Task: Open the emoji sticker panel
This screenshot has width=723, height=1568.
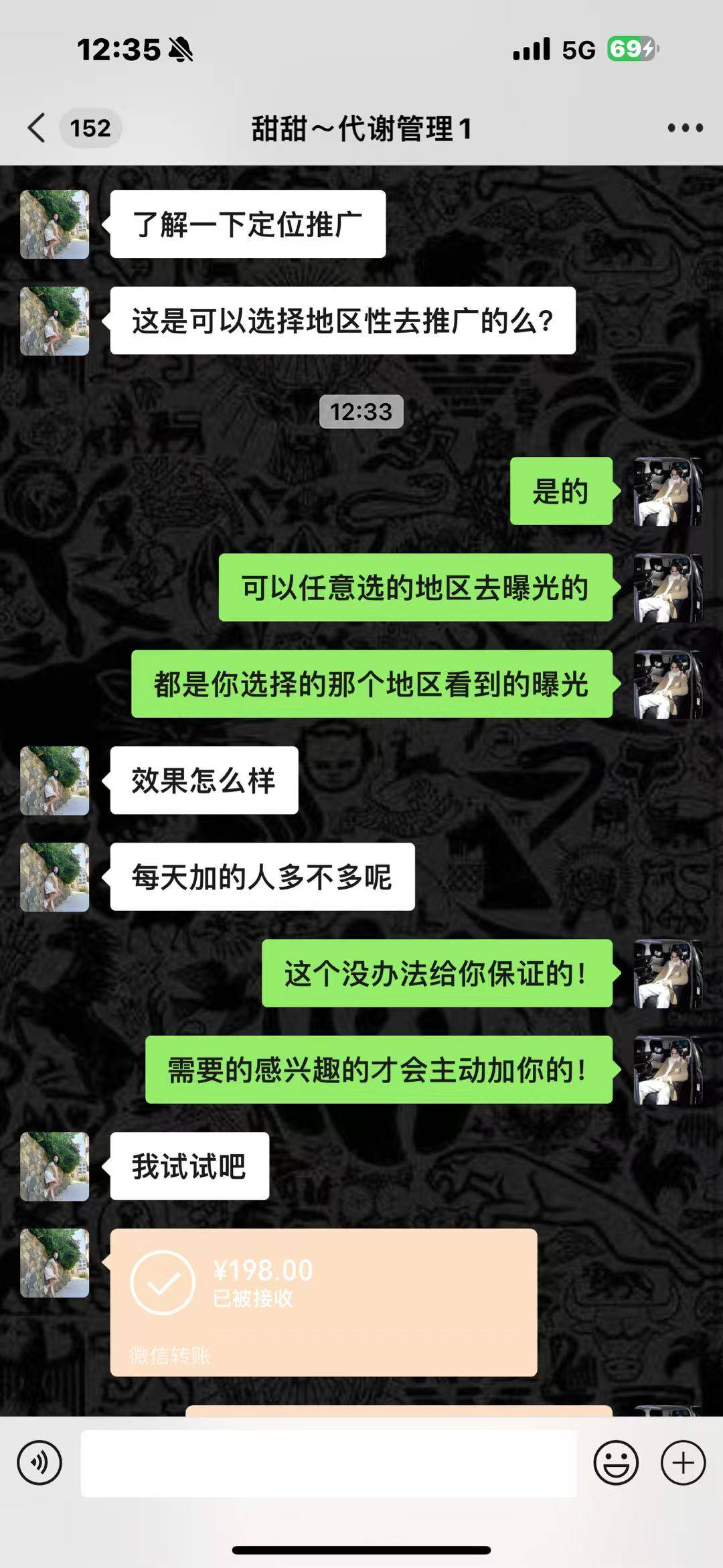Action: pos(615,1464)
